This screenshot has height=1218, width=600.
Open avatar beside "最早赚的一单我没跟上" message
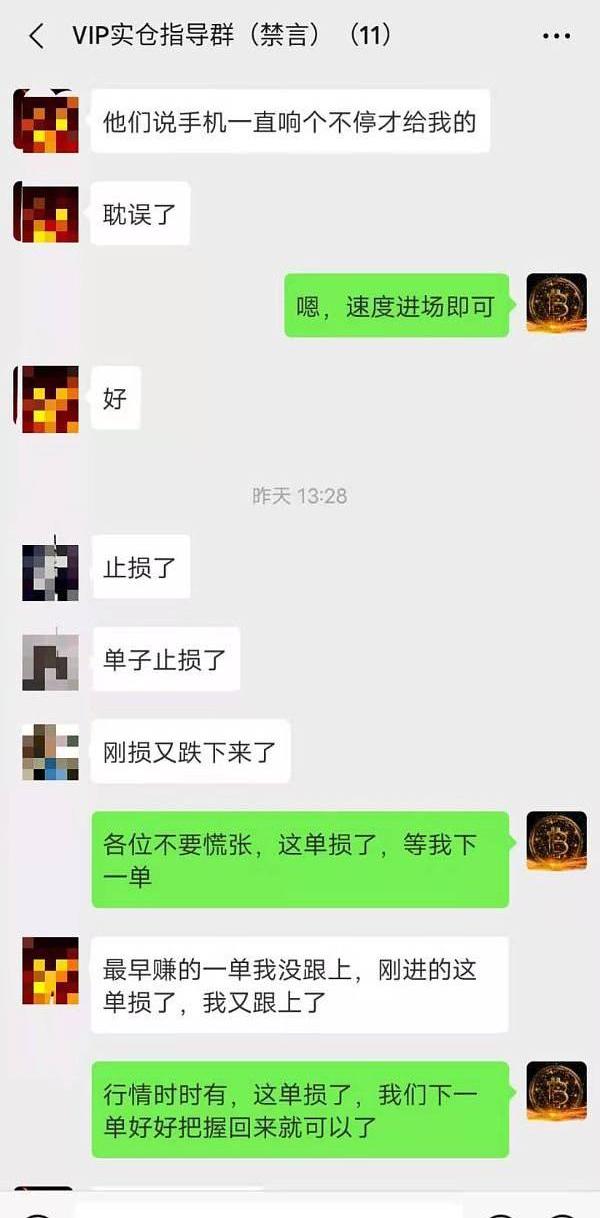(x=50, y=970)
